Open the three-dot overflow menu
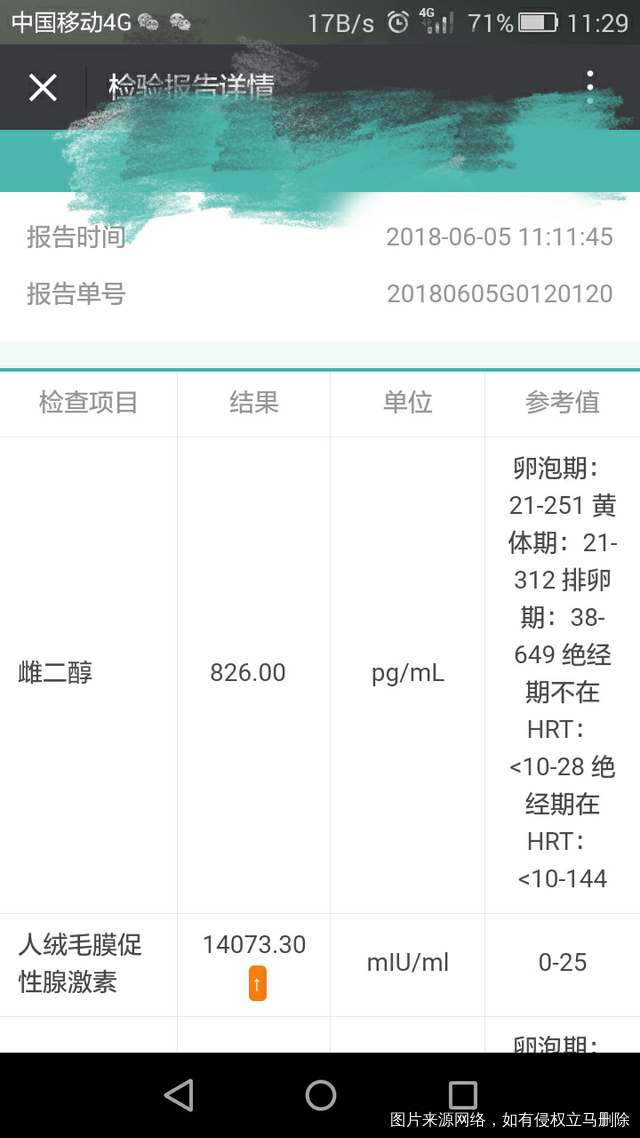This screenshot has height=1138, width=640. [590, 87]
